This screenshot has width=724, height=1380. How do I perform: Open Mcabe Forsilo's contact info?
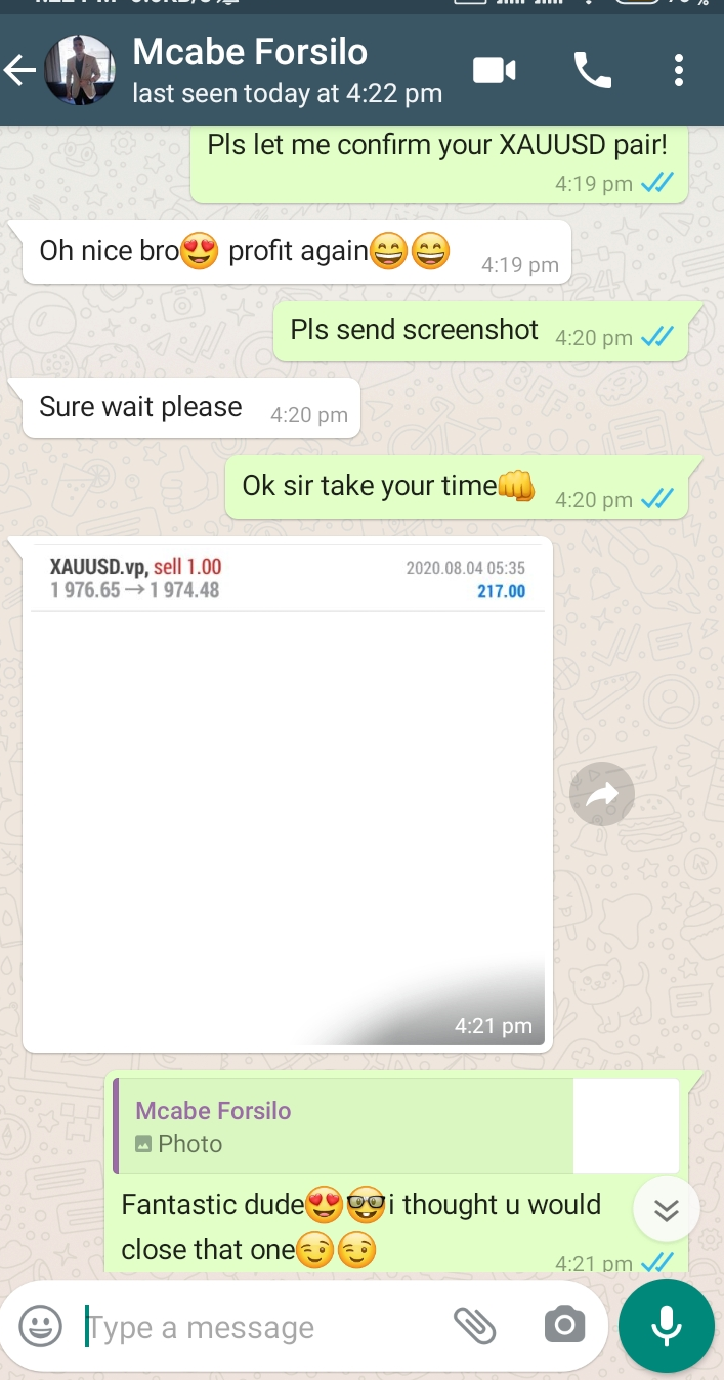[x=287, y=71]
